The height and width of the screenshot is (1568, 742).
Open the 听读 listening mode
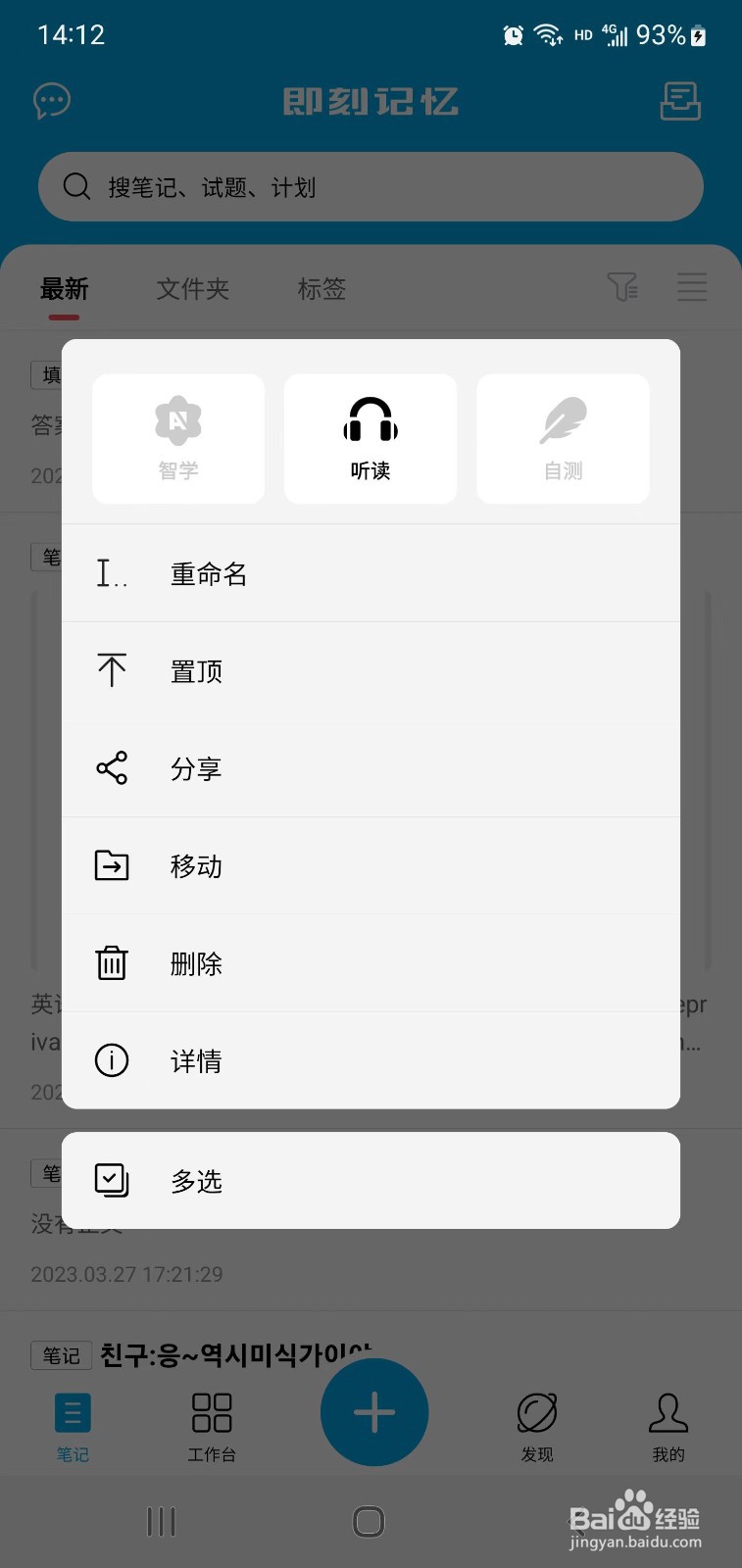370,438
